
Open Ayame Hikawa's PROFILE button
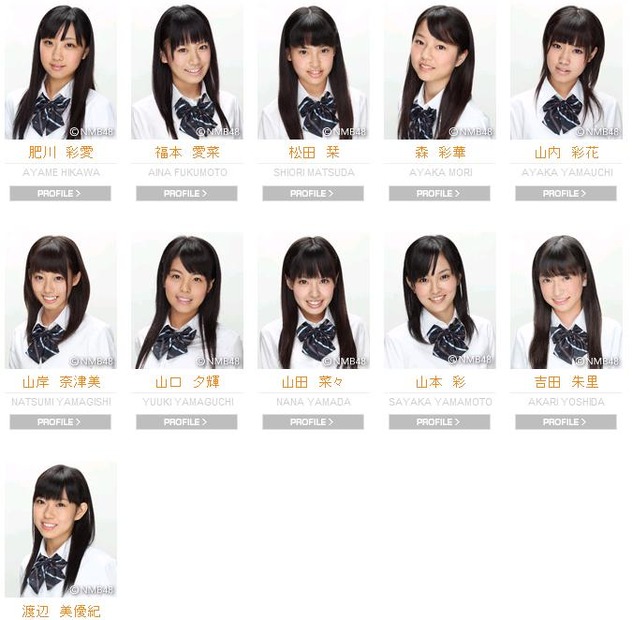click(60, 193)
